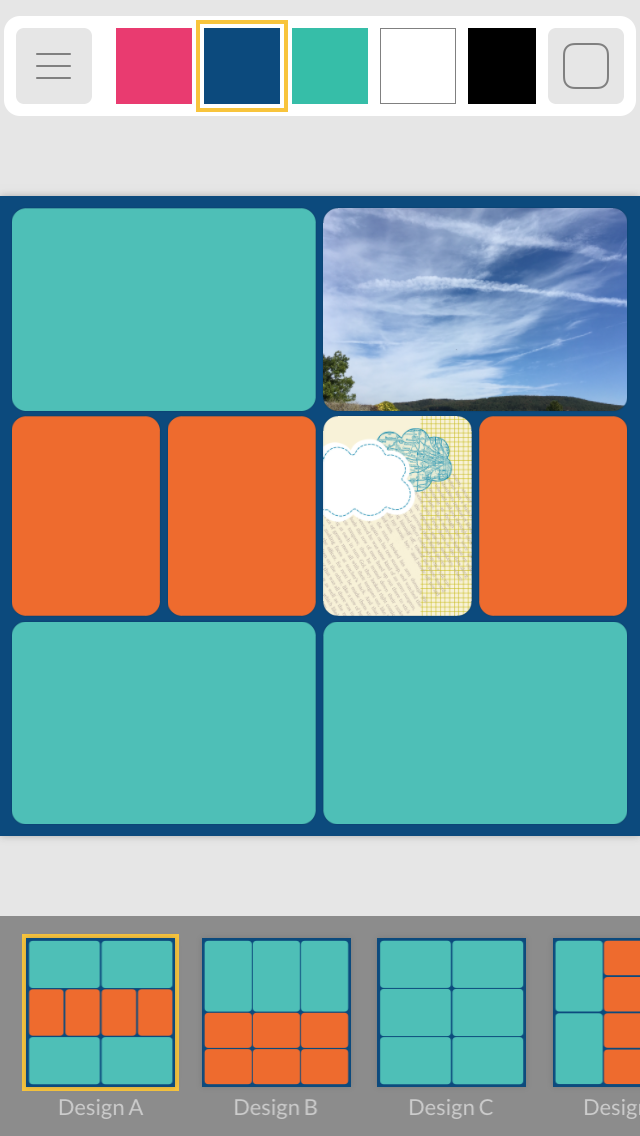The width and height of the screenshot is (640, 1136).
Task: Select Design A layout
Action: [101, 1012]
